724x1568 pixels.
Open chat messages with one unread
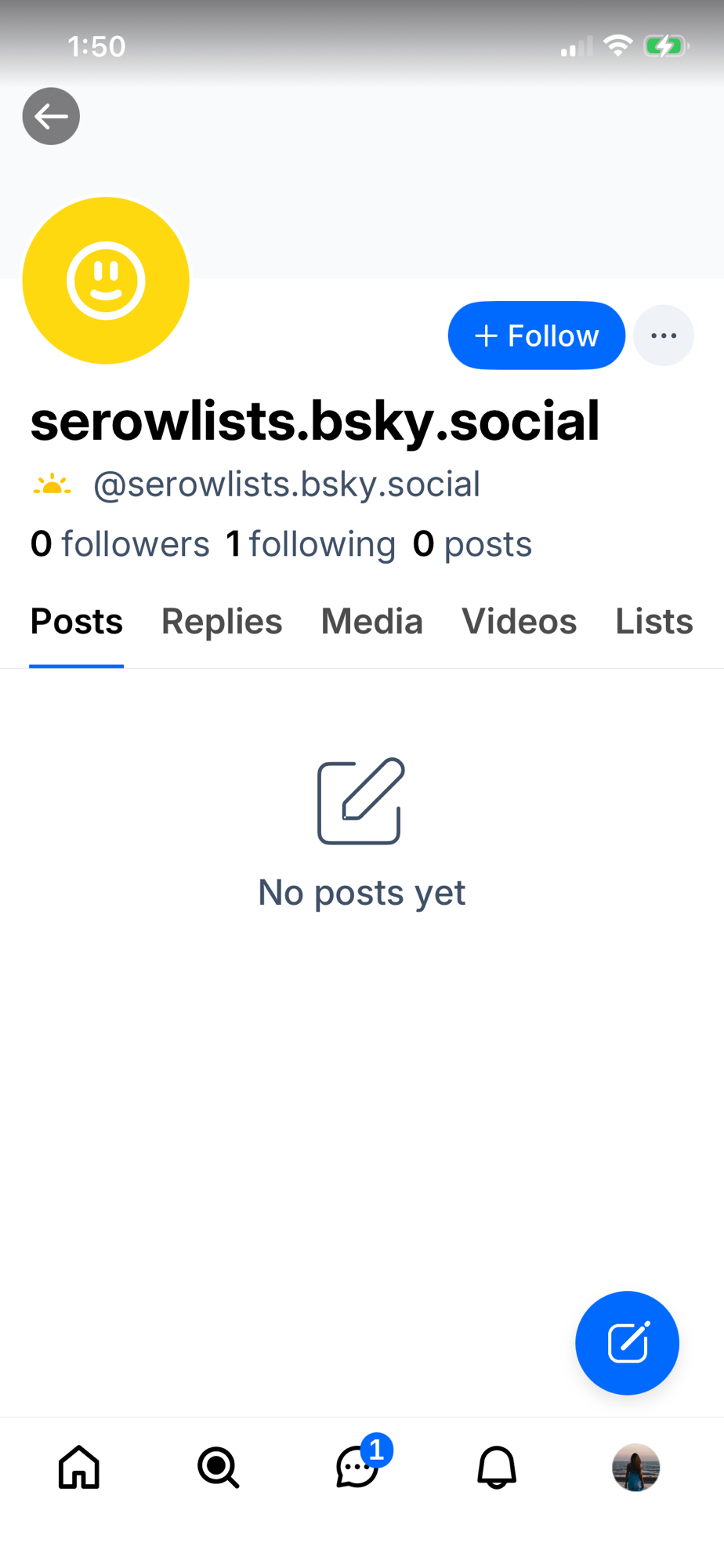358,1467
